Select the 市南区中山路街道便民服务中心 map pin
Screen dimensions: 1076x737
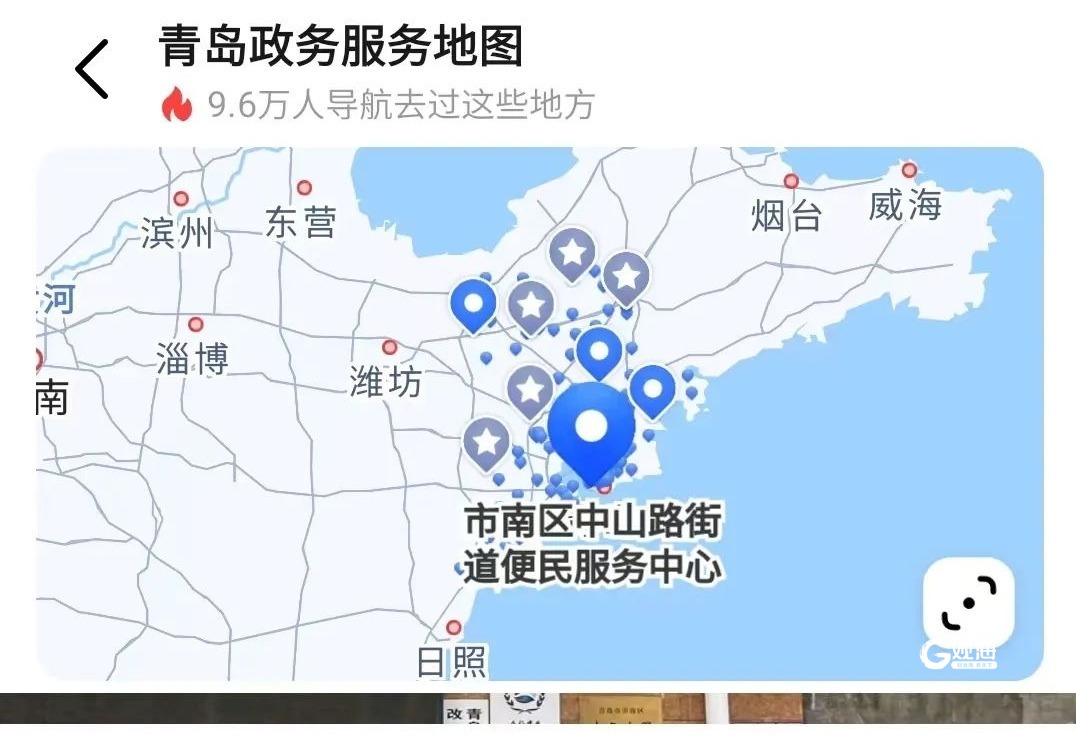[x=591, y=430]
